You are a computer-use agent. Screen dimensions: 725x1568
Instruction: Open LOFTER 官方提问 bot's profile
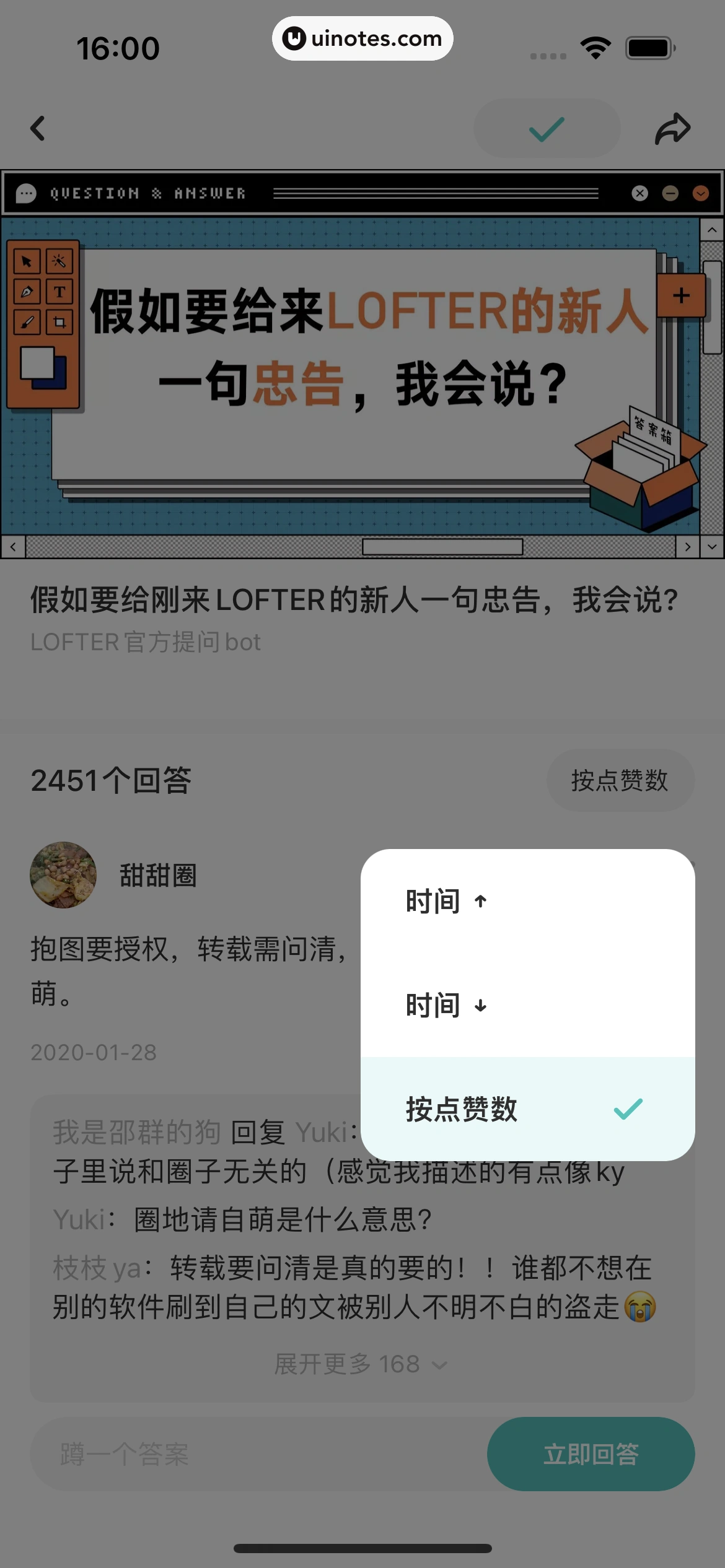point(145,642)
